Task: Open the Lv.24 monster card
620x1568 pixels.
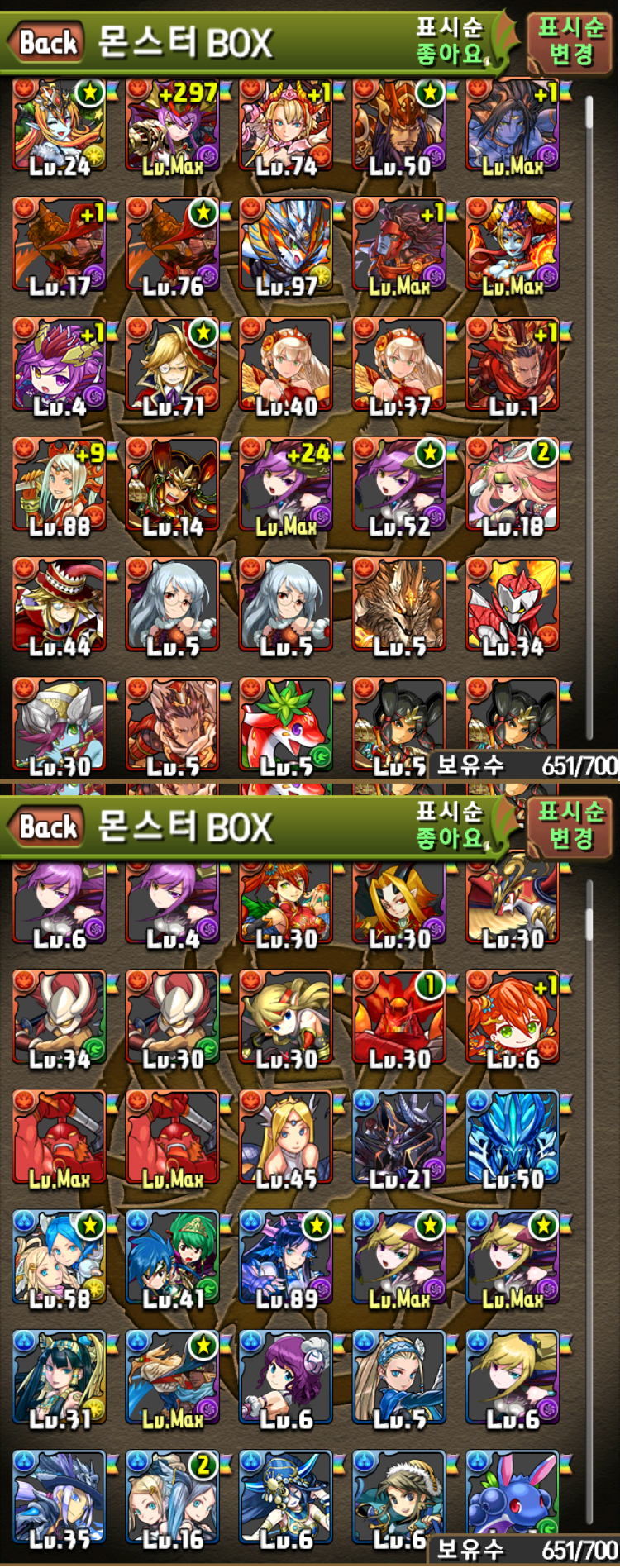Action: [x=60, y=126]
